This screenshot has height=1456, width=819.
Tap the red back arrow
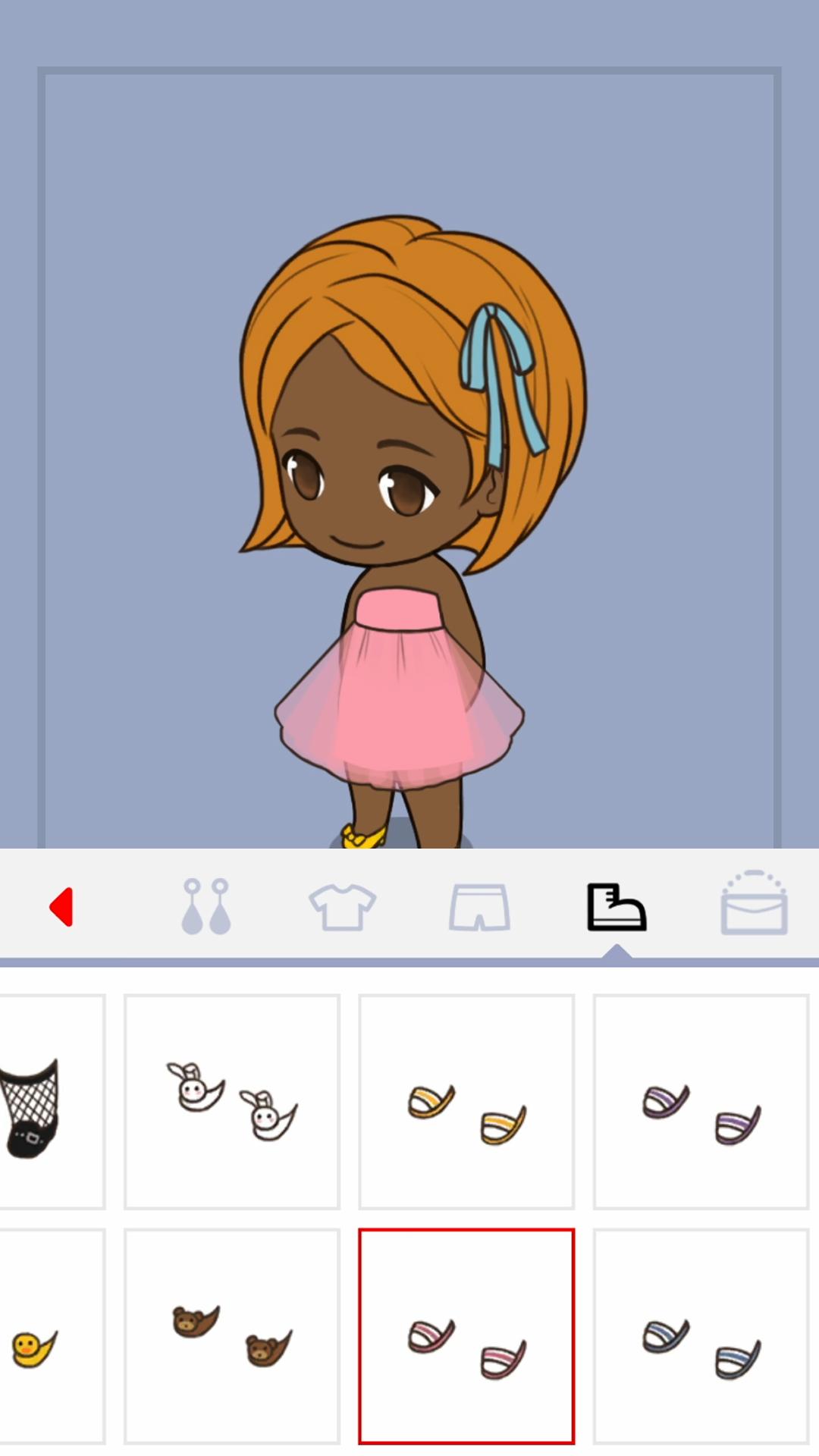tap(61, 907)
